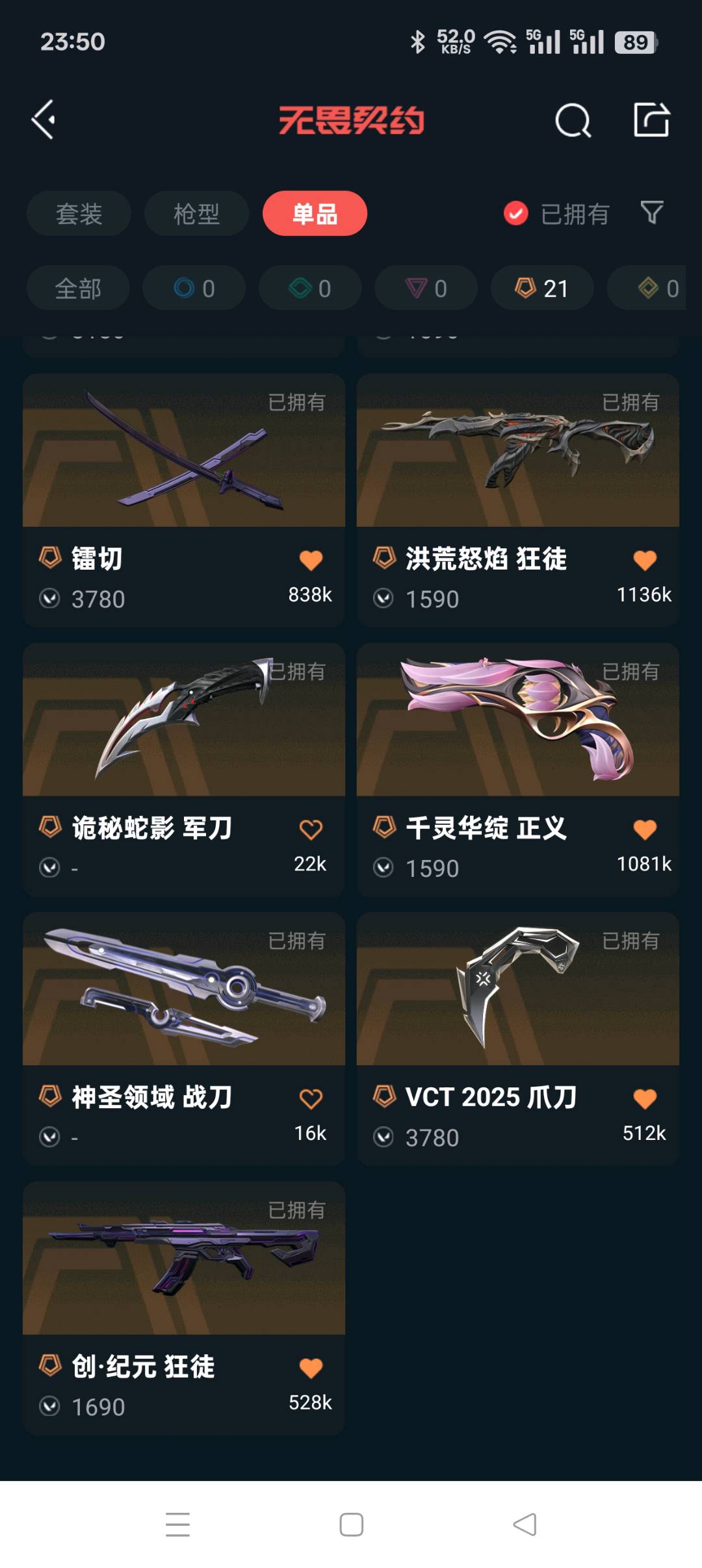Image resolution: width=702 pixels, height=1568 pixels.
Task: Select the 单品 tab
Action: pyautogui.click(x=315, y=213)
